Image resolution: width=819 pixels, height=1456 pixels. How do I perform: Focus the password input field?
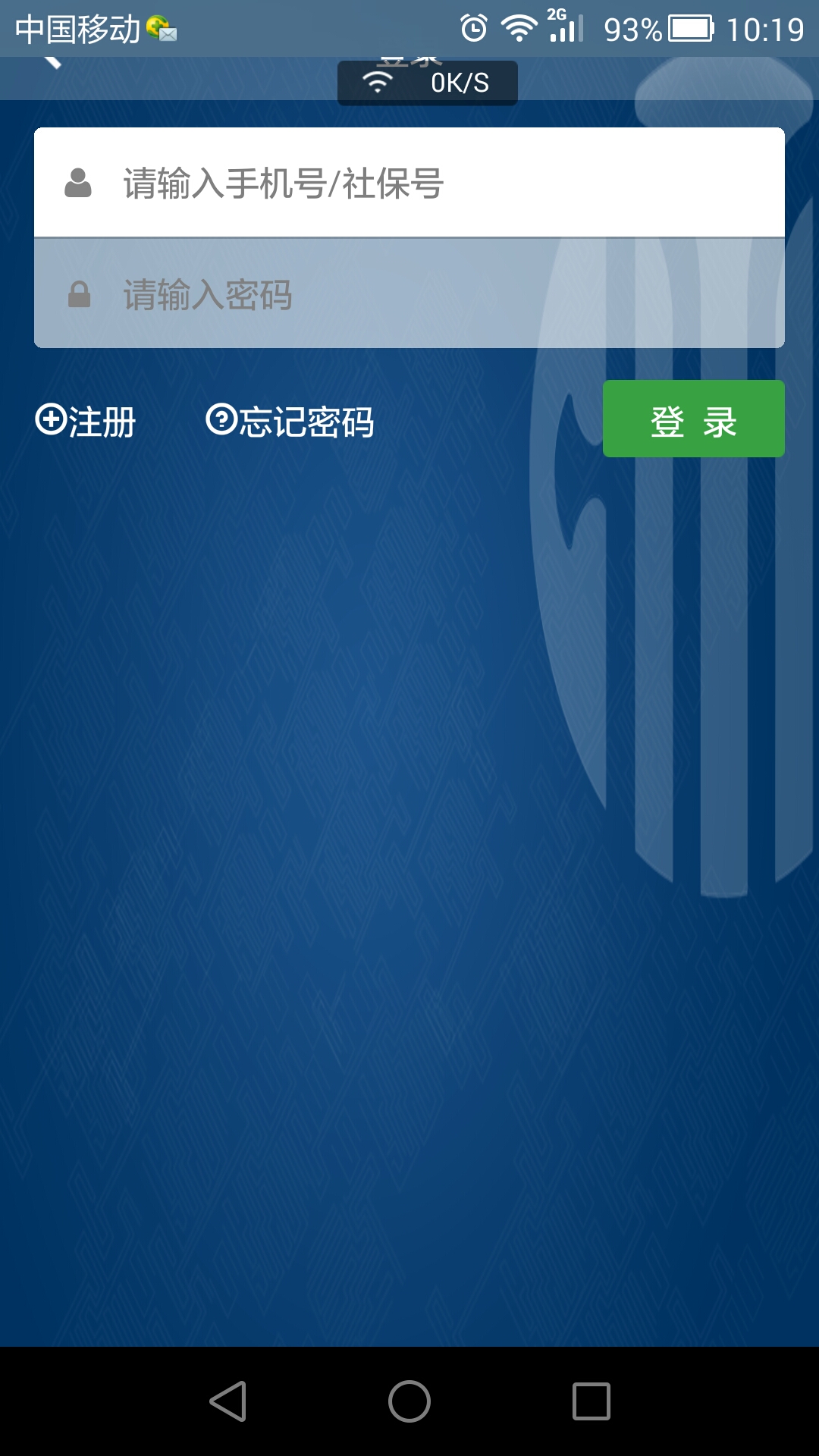point(425,294)
